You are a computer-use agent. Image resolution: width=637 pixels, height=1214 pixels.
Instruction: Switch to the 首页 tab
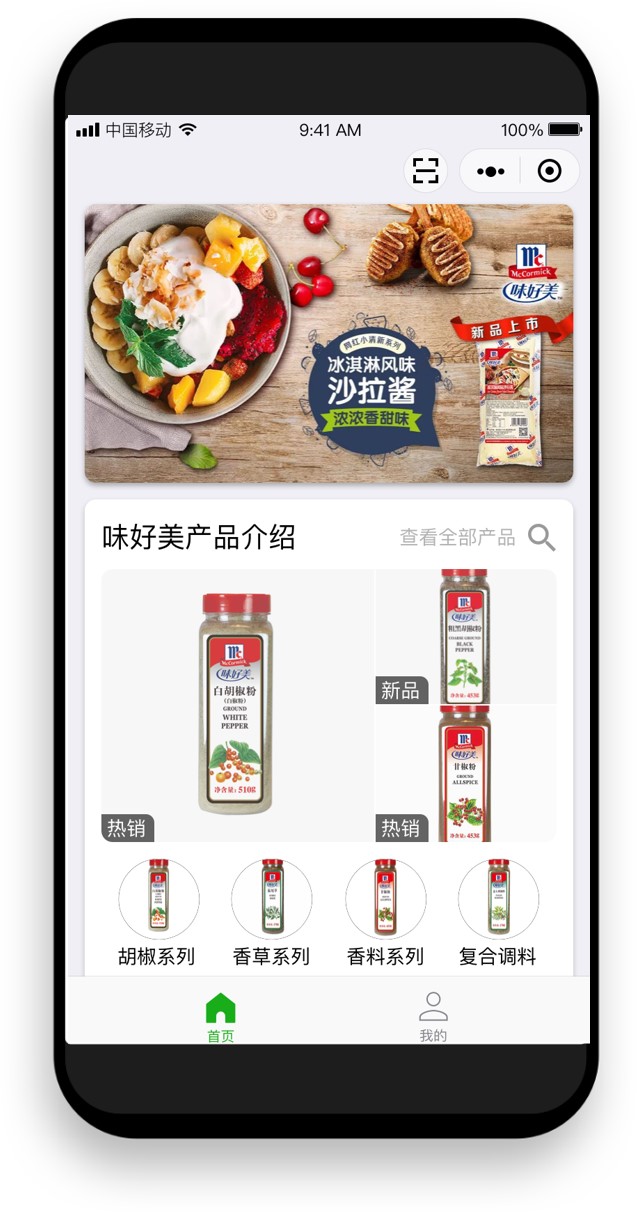220,1016
